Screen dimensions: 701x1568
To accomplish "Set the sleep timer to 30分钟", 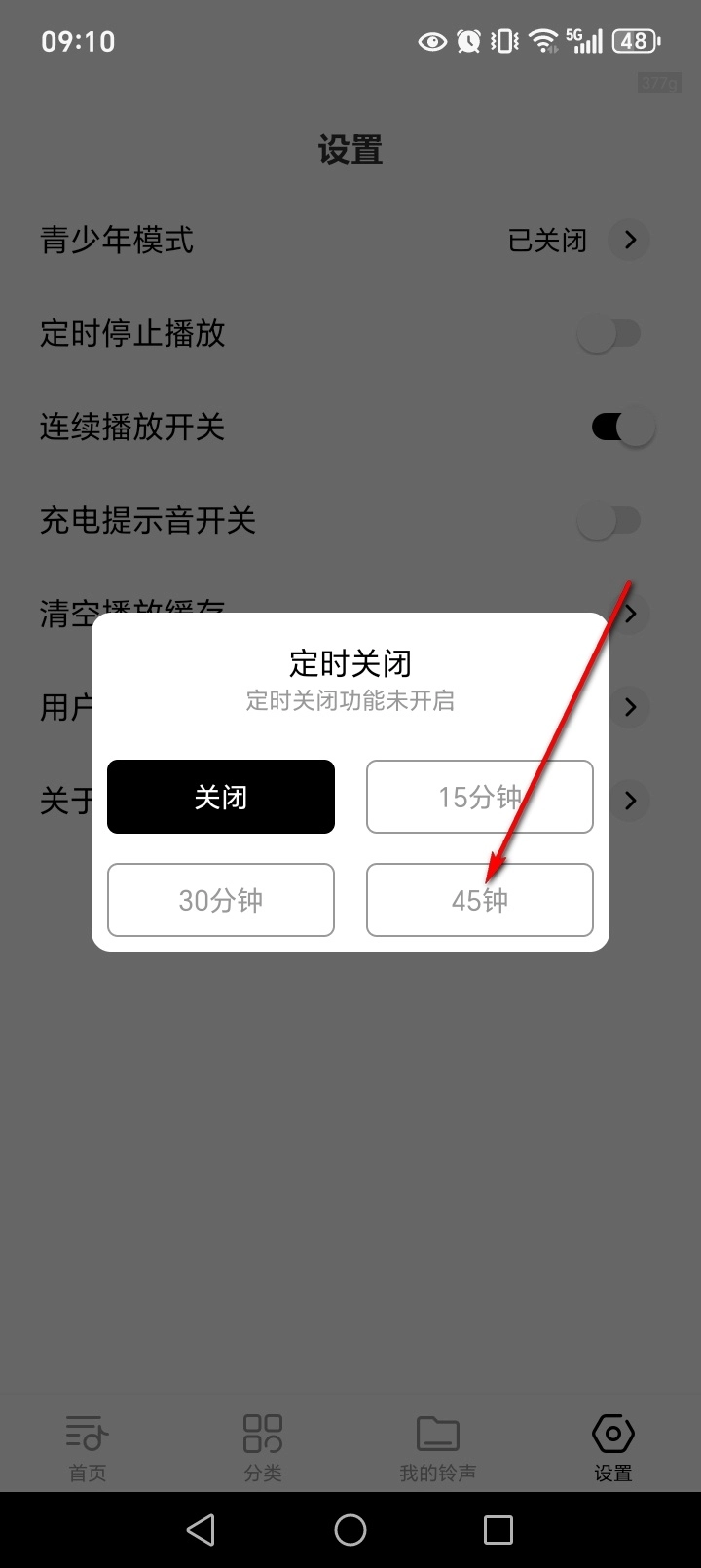I will [221, 900].
